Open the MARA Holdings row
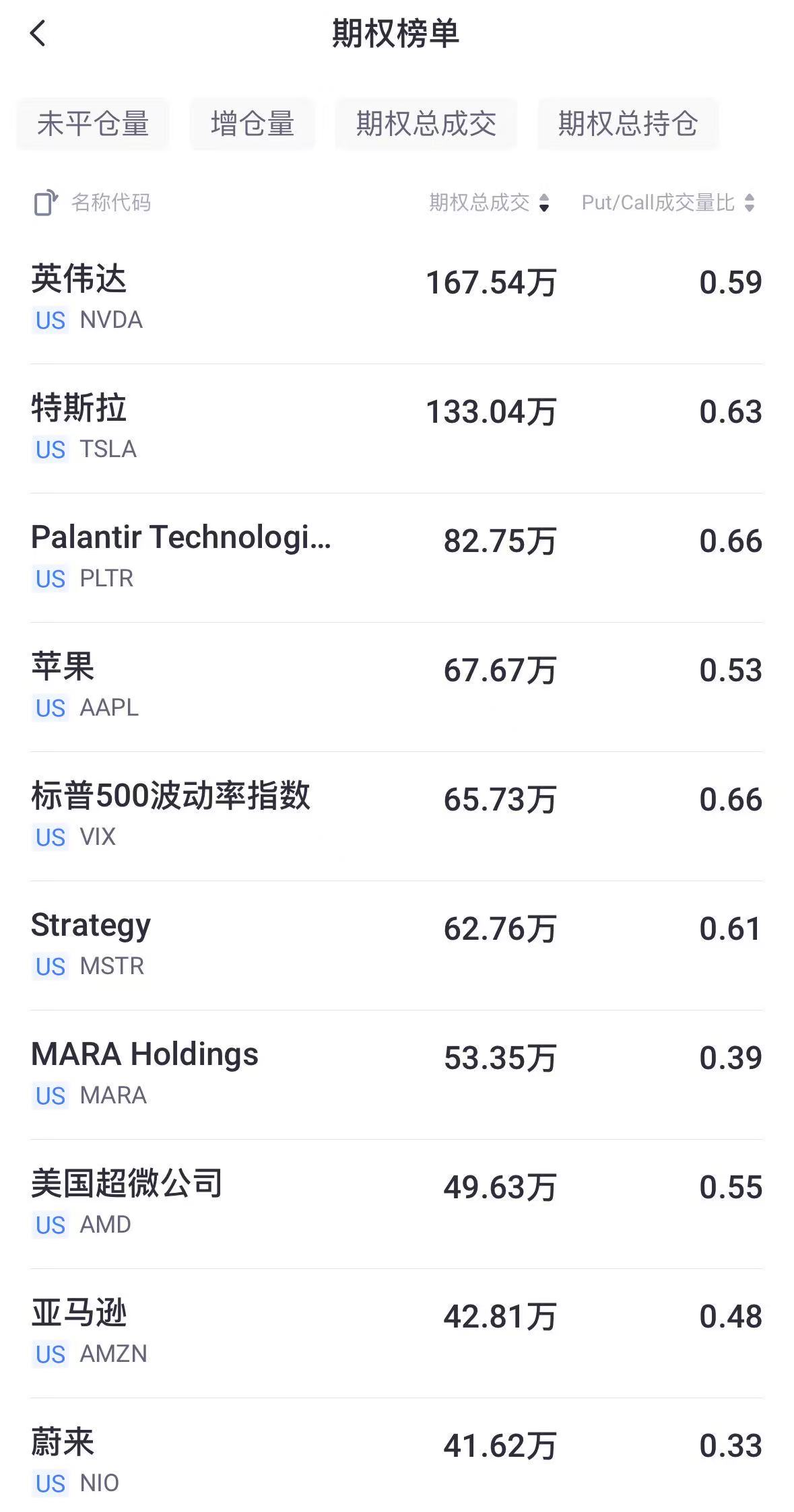The height and width of the screenshot is (1512, 794). pyautogui.click(x=397, y=1075)
